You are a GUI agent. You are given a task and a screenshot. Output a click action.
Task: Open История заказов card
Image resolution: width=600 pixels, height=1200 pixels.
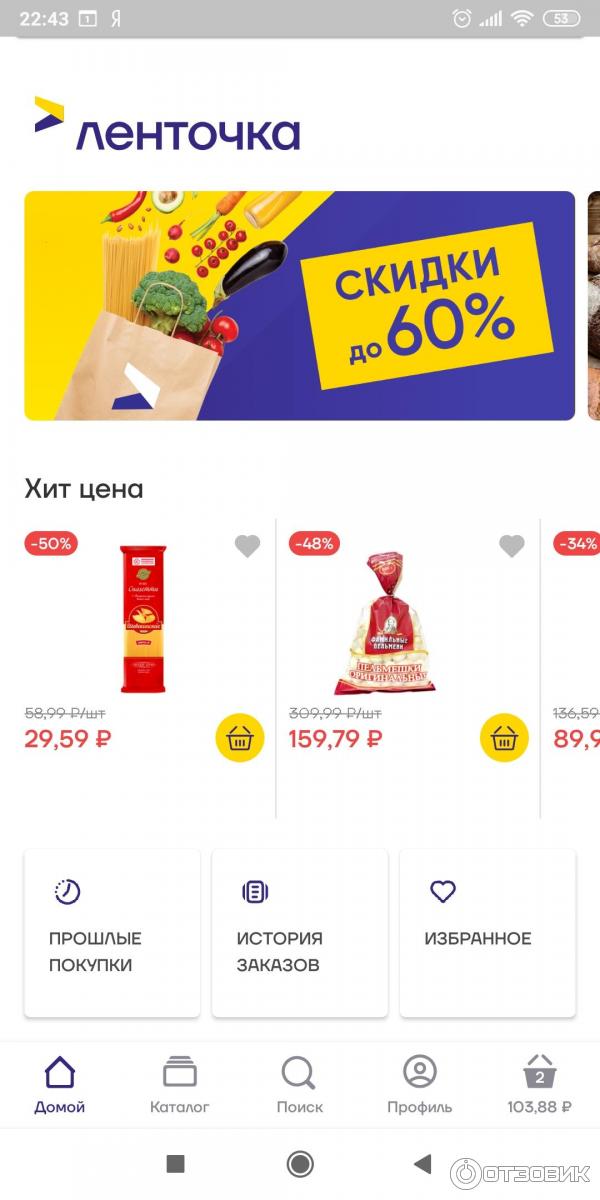(x=299, y=933)
